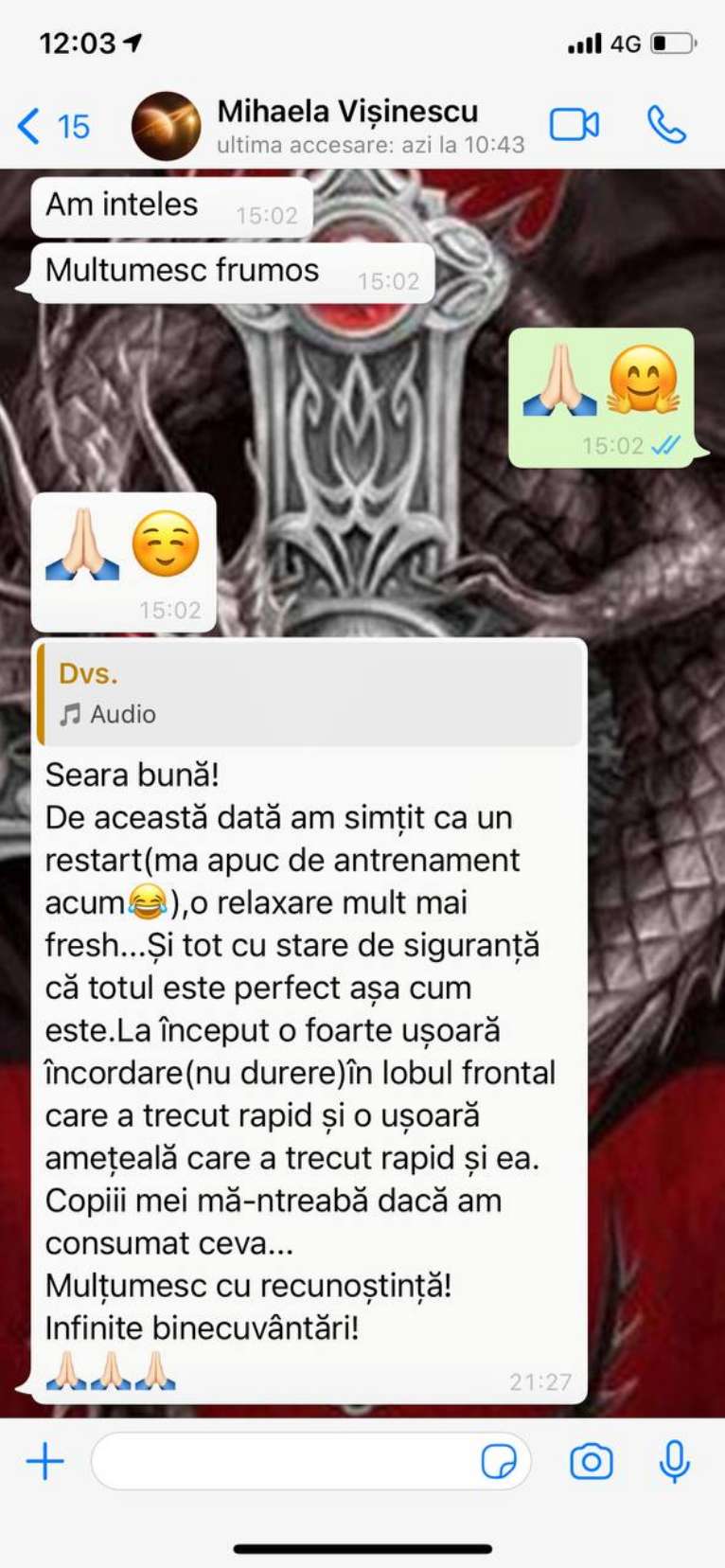Jump to the quoted Dvs. Audio message
Image resolution: width=725 pixels, height=1568 pixels.
tap(310, 694)
